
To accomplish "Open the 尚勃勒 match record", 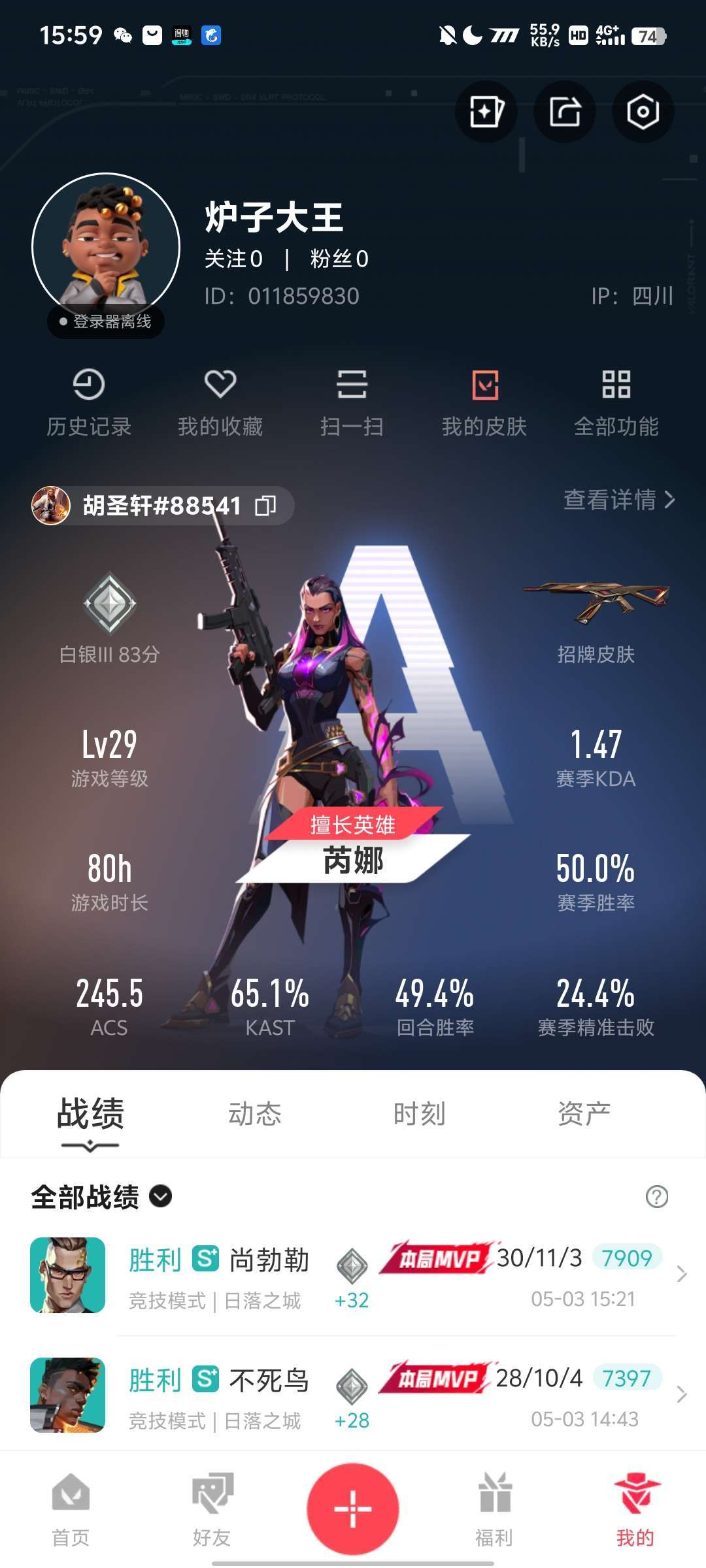I will click(353, 1275).
